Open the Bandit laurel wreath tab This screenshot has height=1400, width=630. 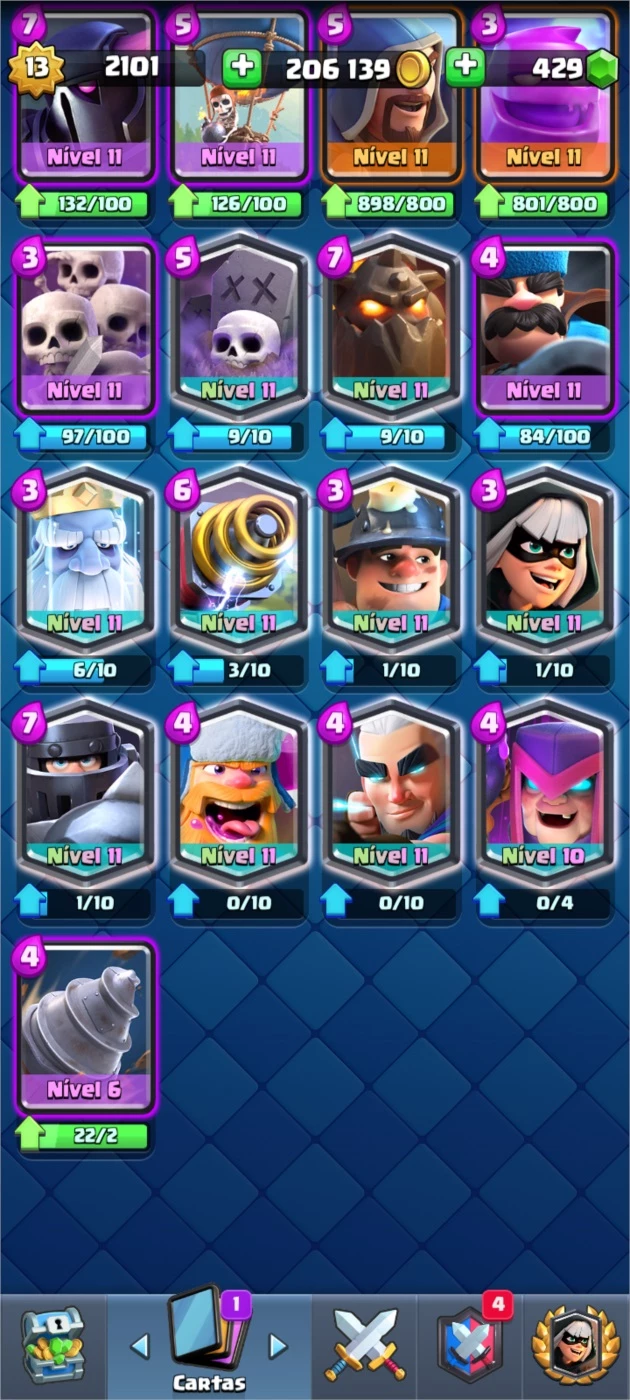tap(574, 1347)
